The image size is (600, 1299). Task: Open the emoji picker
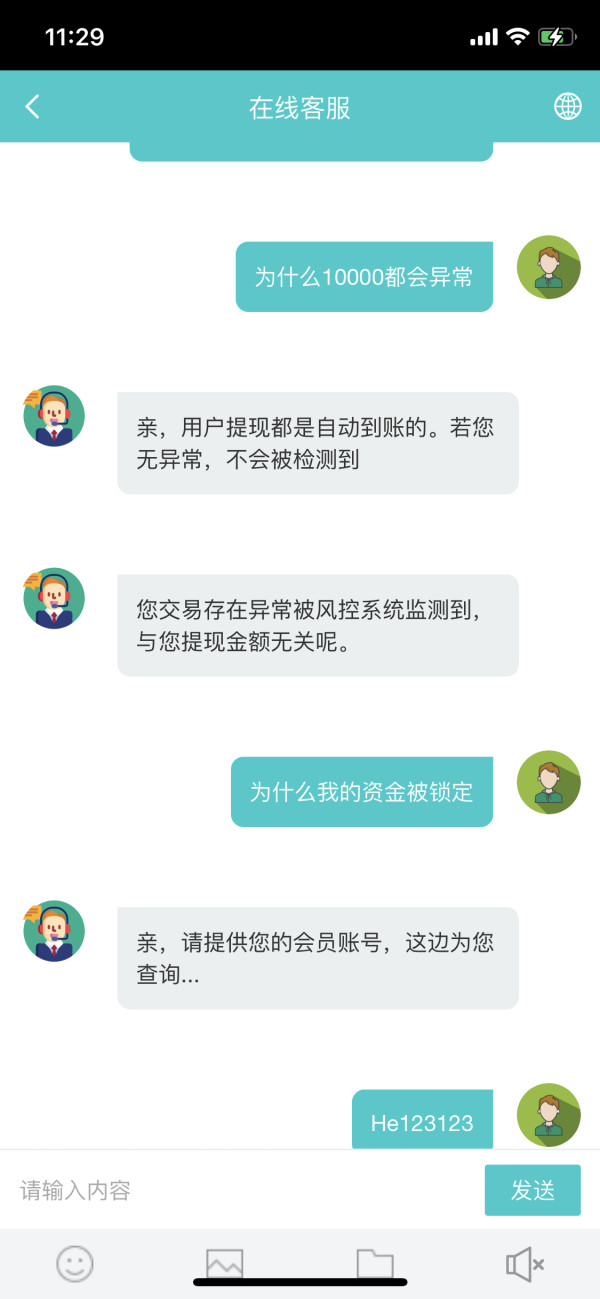pyautogui.click(x=75, y=1264)
